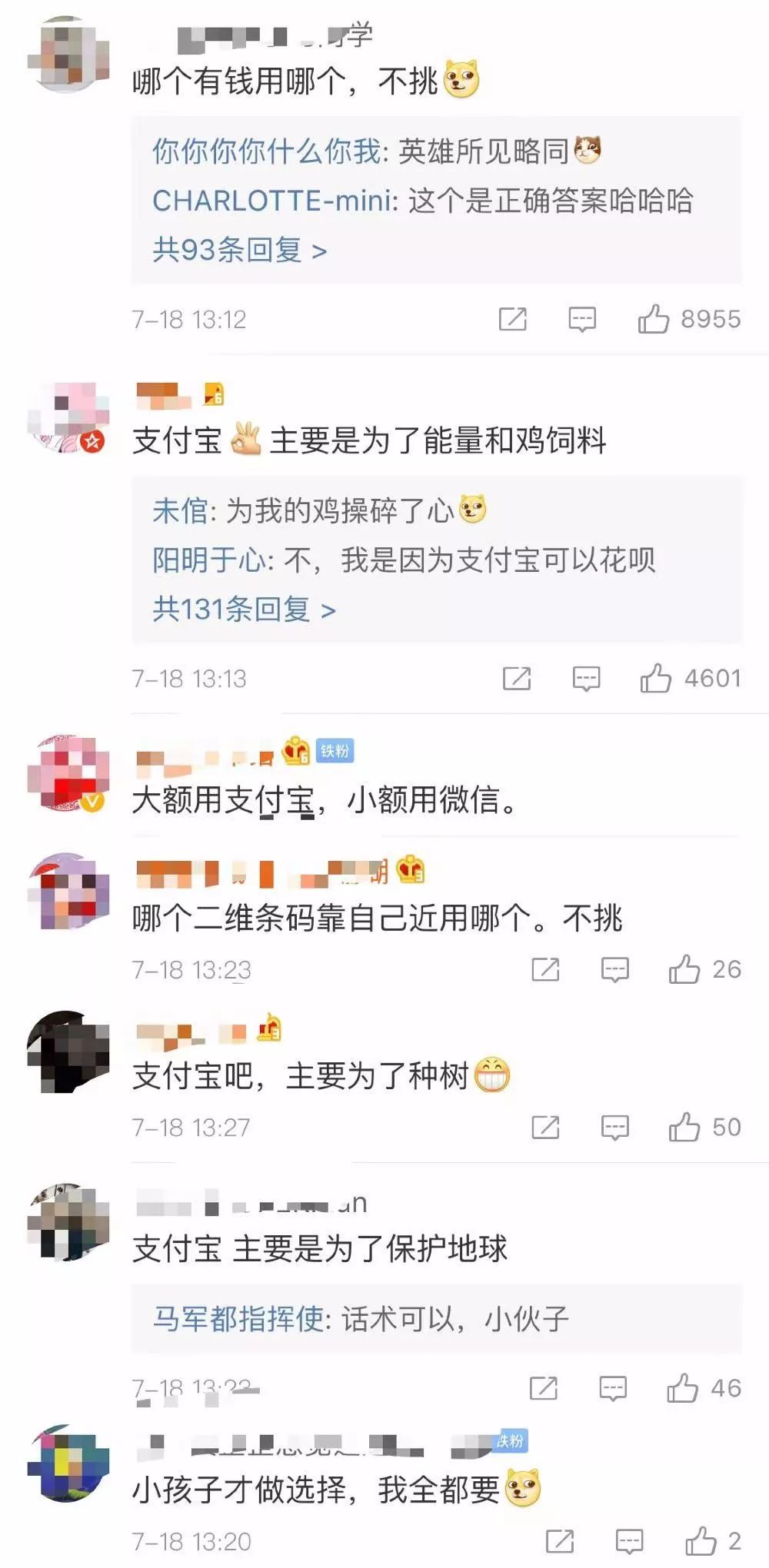Like the comment 哪个二维条码靠自己近用哪个
The image size is (769, 1568).
pyautogui.click(x=684, y=969)
